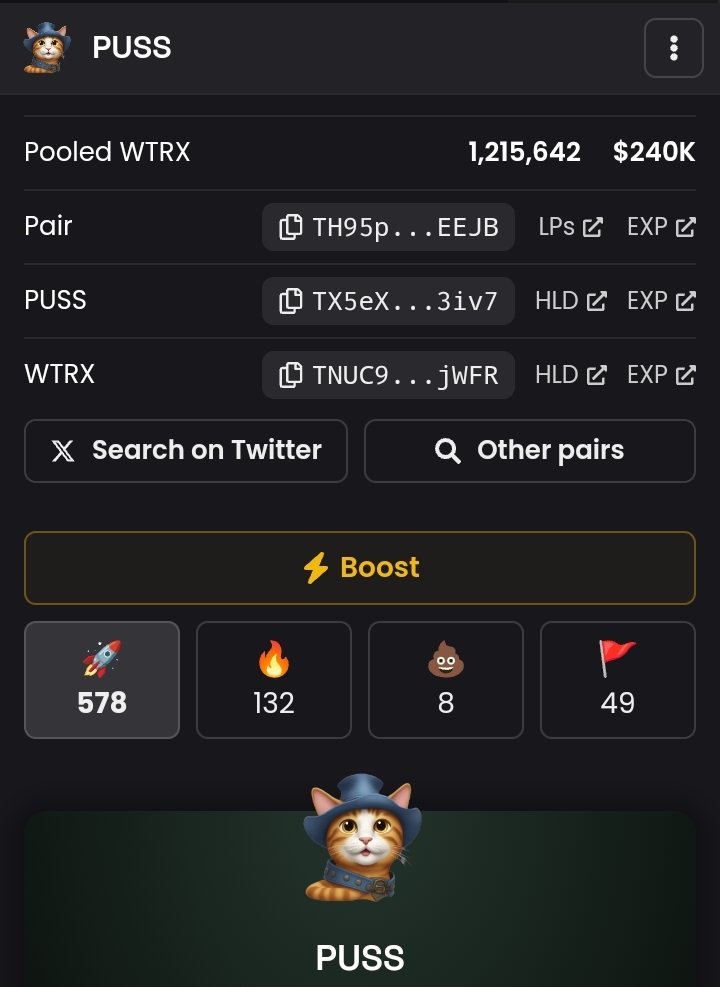React with the red flag (49)
Screen dimensions: 720x987
pyautogui.click(x=617, y=680)
